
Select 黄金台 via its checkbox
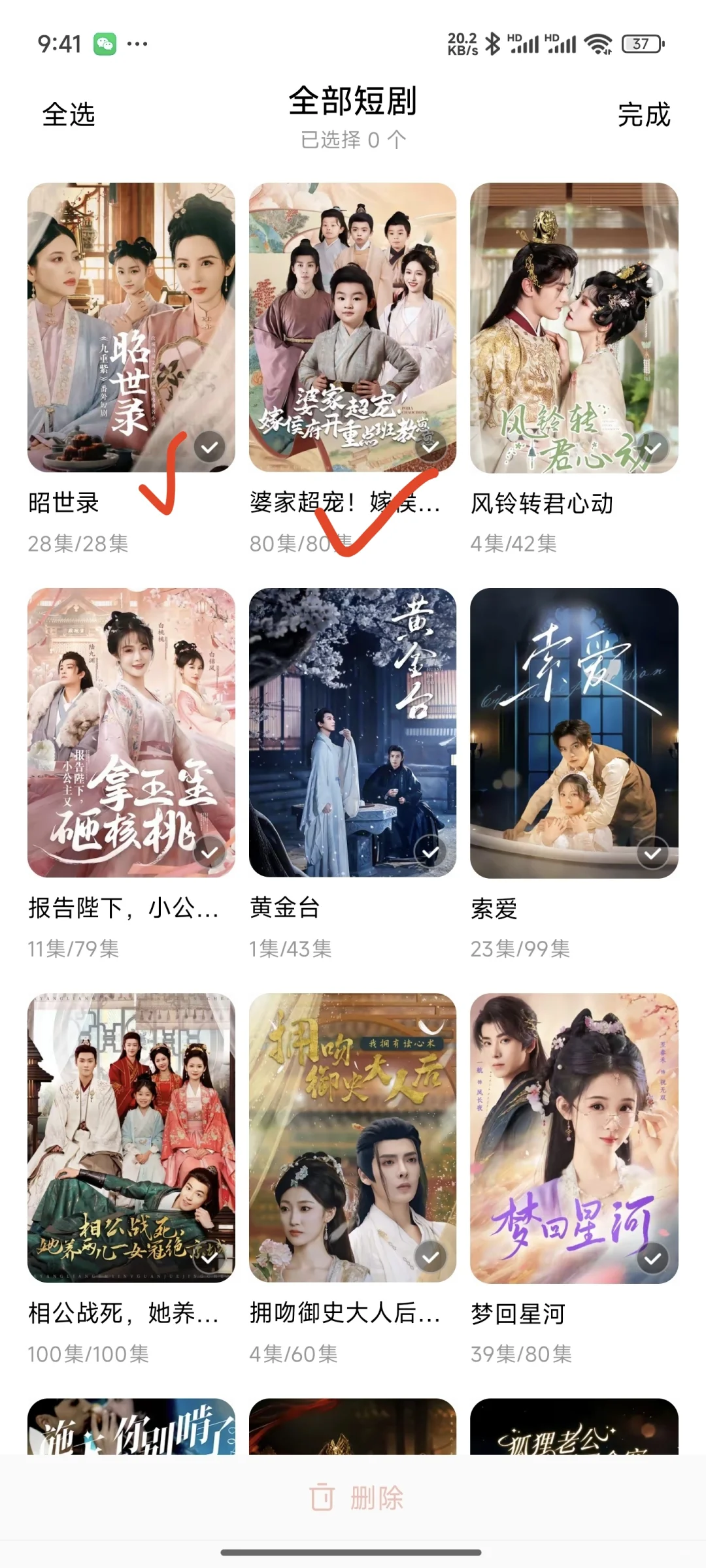pyautogui.click(x=431, y=853)
